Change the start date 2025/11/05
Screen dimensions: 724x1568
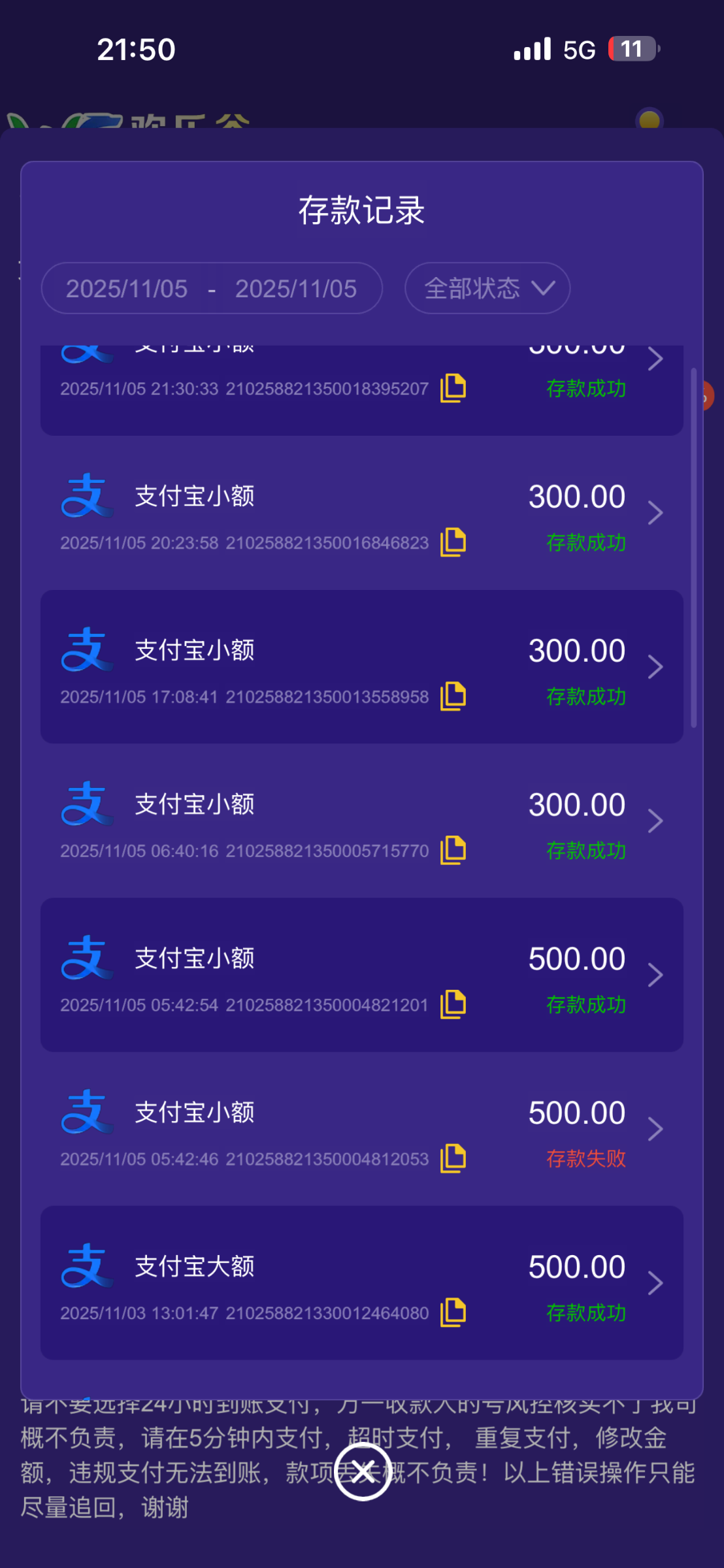pos(127,289)
